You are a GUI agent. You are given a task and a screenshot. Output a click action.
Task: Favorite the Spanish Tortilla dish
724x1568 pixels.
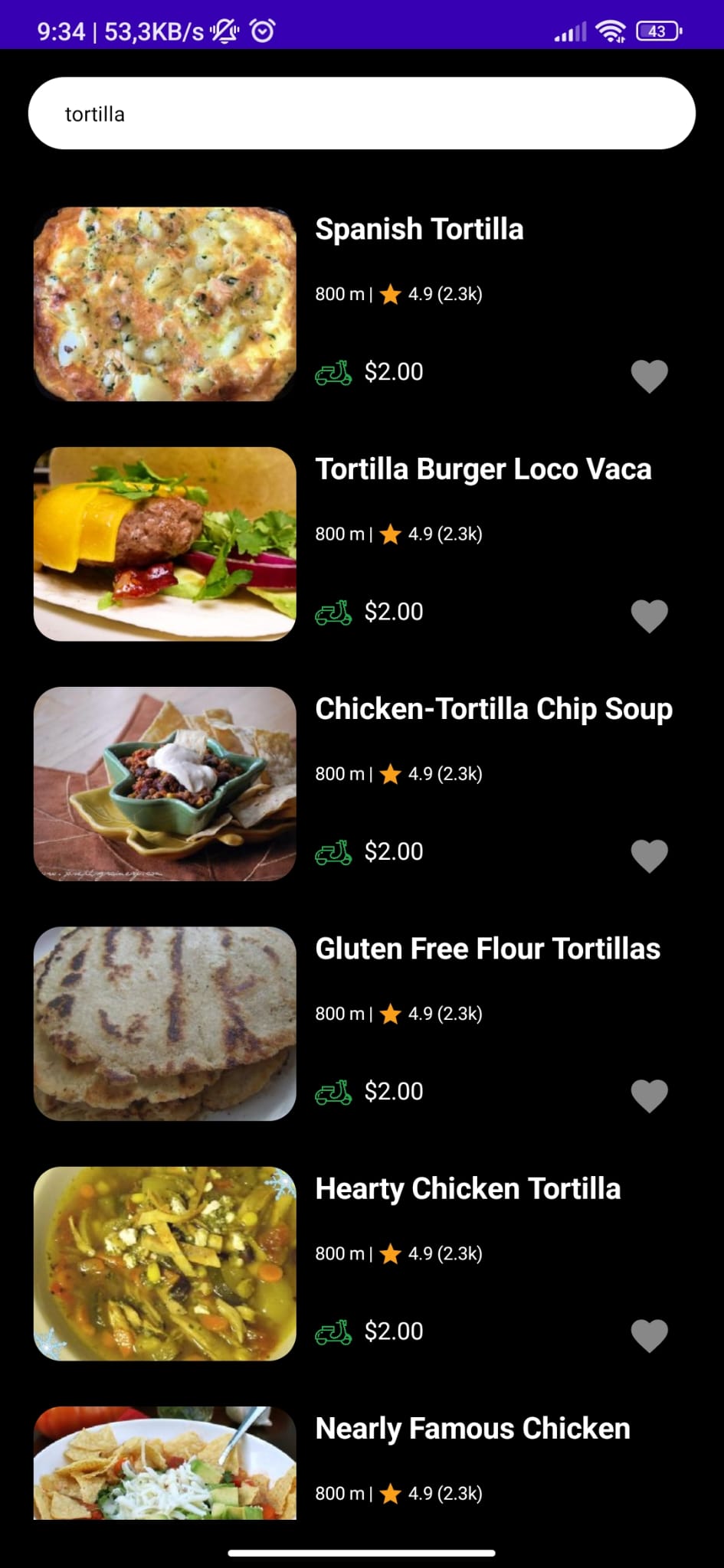click(x=649, y=376)
